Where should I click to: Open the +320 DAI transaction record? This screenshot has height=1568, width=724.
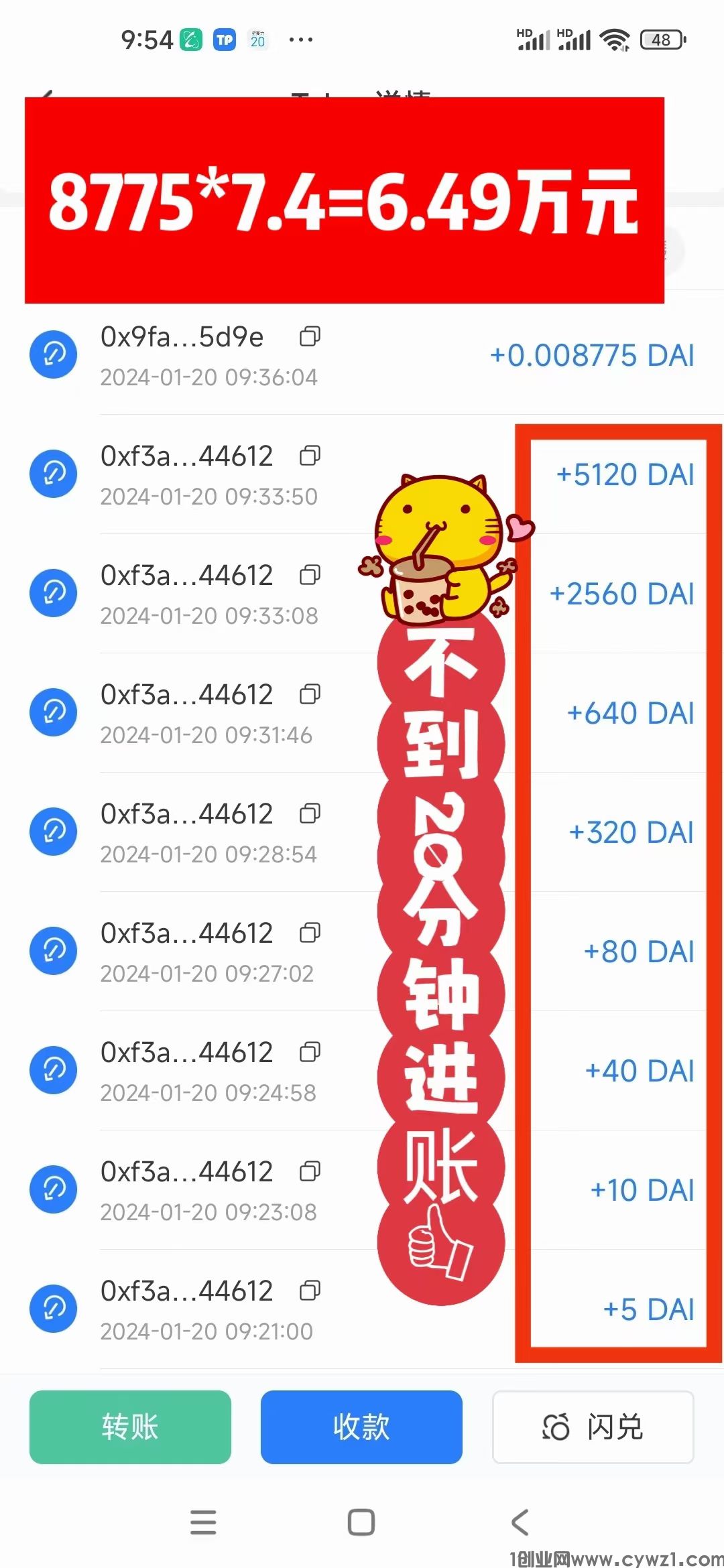[x=631, y=833]
